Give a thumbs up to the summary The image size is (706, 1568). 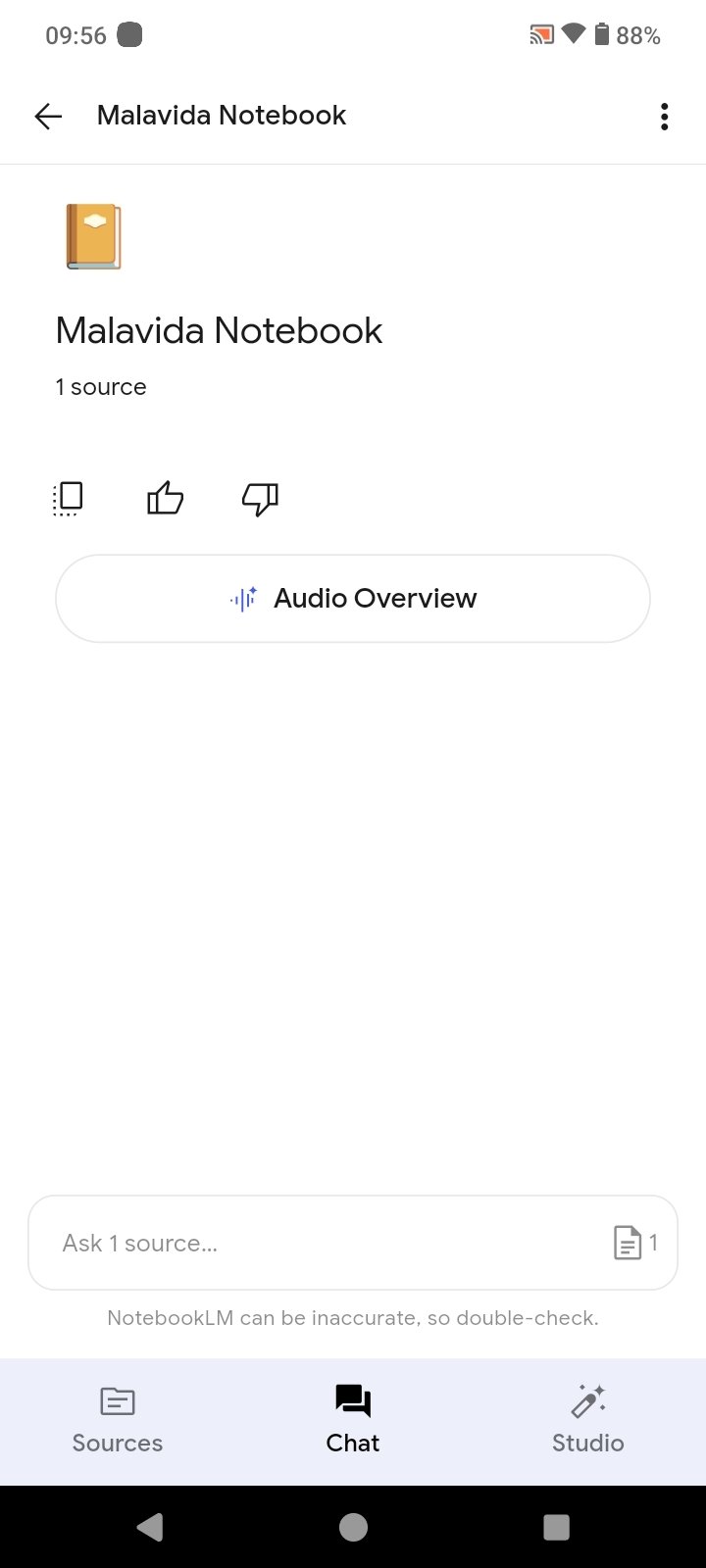pyautogui.click(x=165, y=499)
